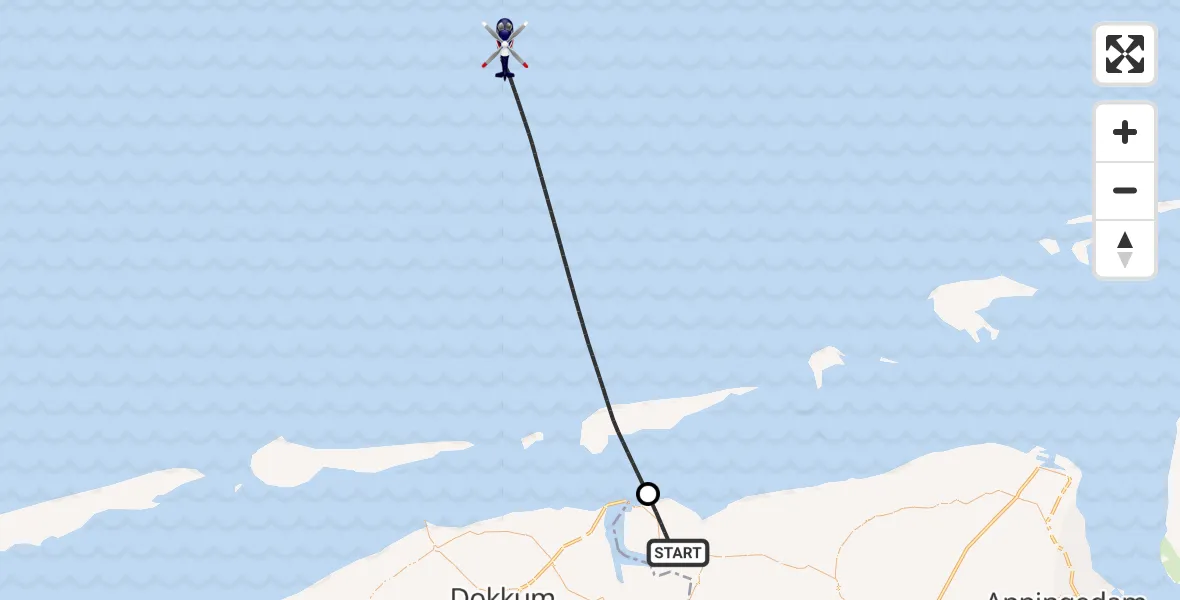Reset map bearing to north
Image resolution: width=1180 pixels, height=600 pixels.
coord(1124,249)
